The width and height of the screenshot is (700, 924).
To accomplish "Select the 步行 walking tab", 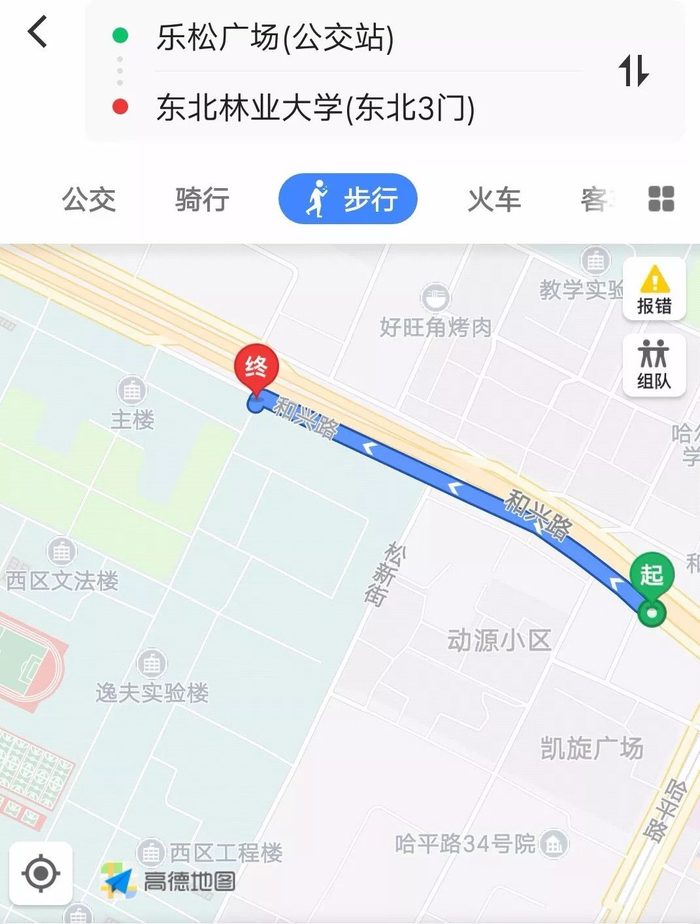I will (348, 199).
